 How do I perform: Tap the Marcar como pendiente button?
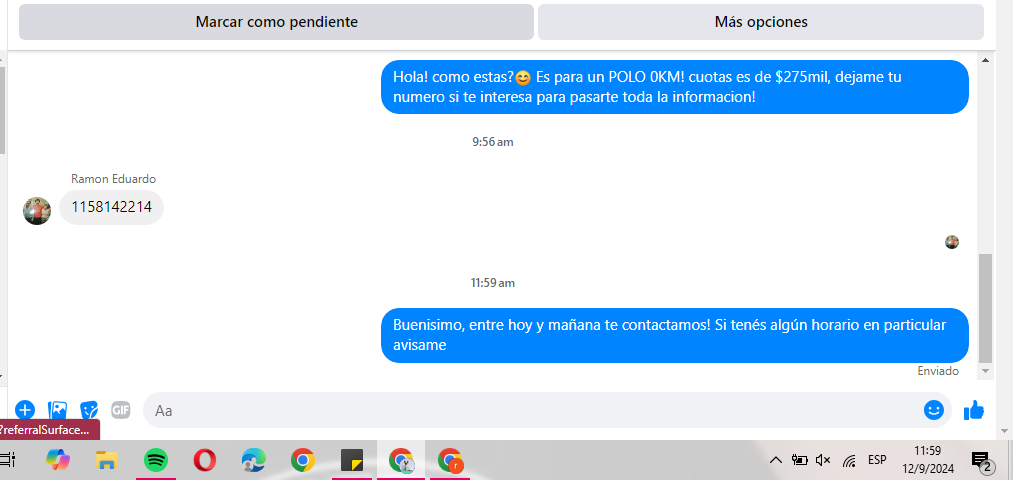(276, 22)
